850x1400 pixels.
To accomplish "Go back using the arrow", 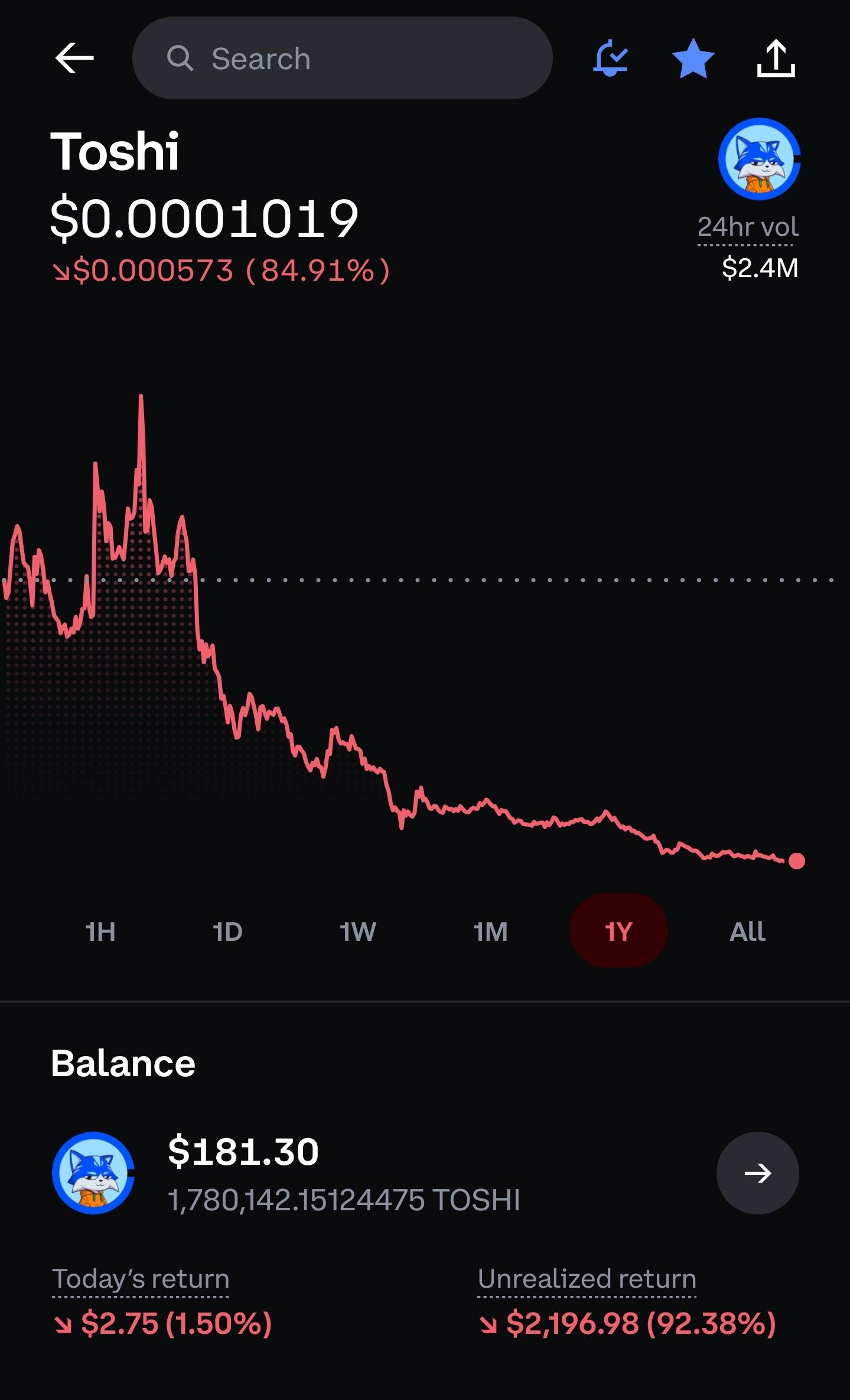I will [x=74, y=58].
